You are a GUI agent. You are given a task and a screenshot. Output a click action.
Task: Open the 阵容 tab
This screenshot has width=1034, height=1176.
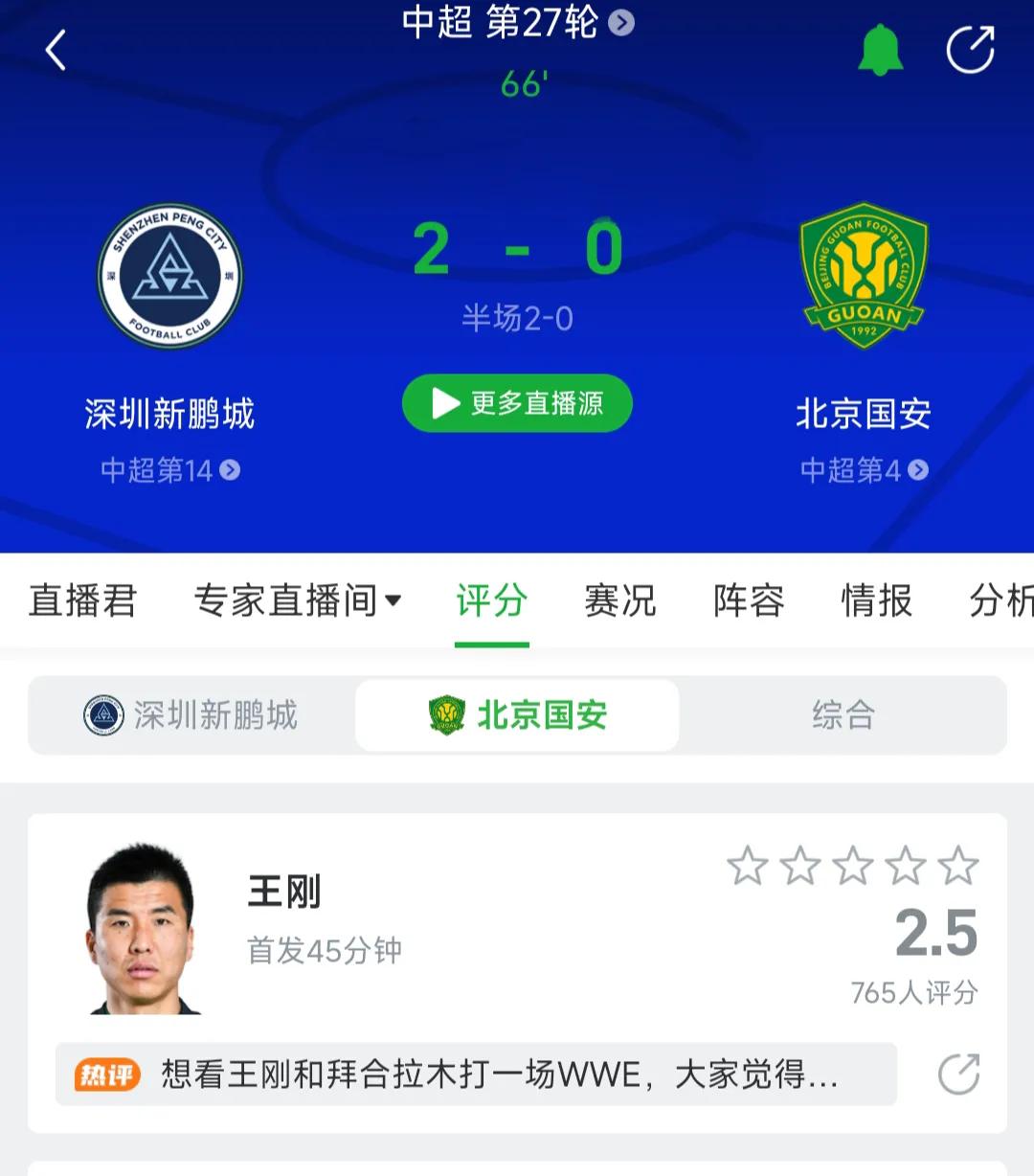tap(749, 601)
